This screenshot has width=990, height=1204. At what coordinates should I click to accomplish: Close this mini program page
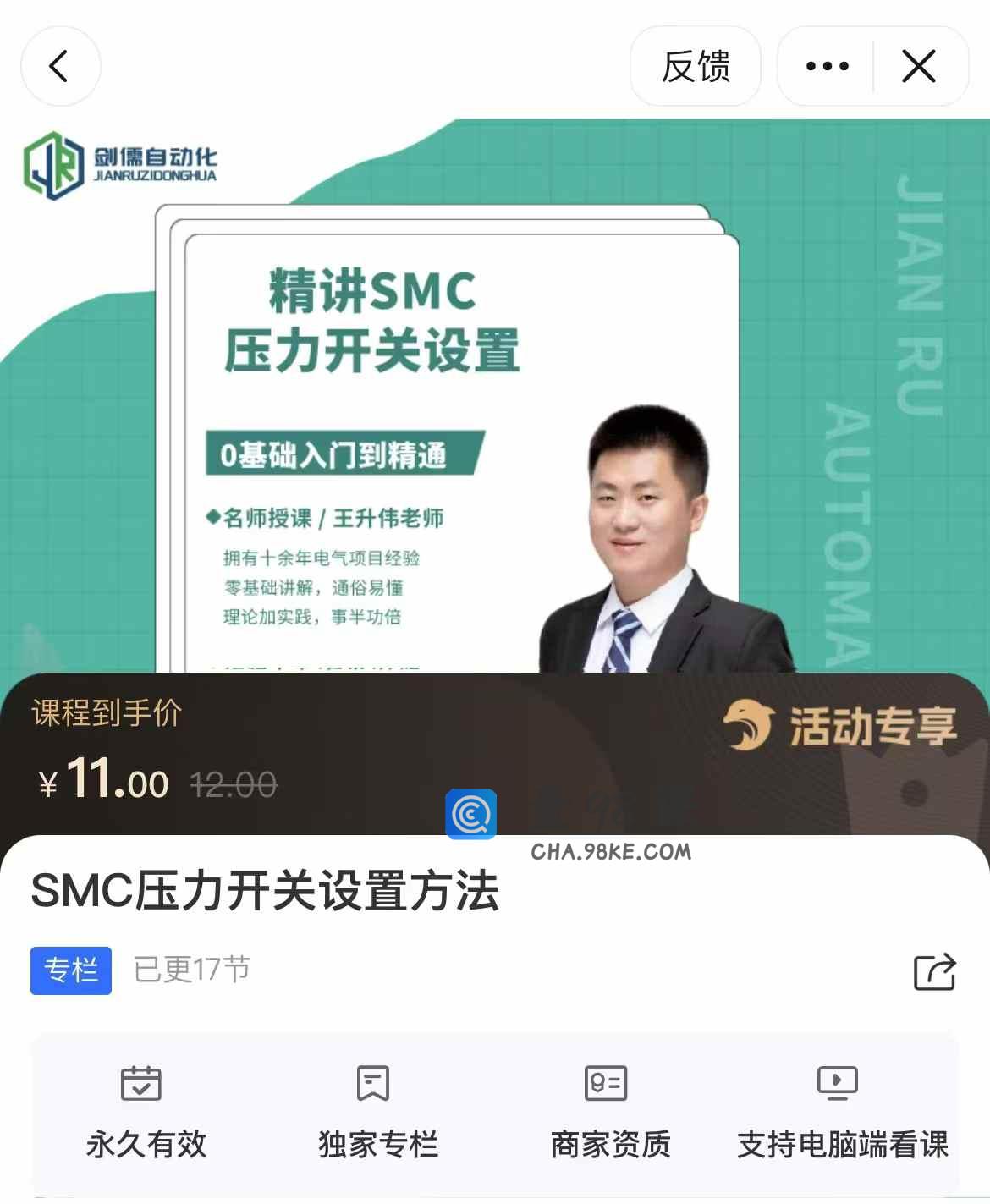pos(919,66)
